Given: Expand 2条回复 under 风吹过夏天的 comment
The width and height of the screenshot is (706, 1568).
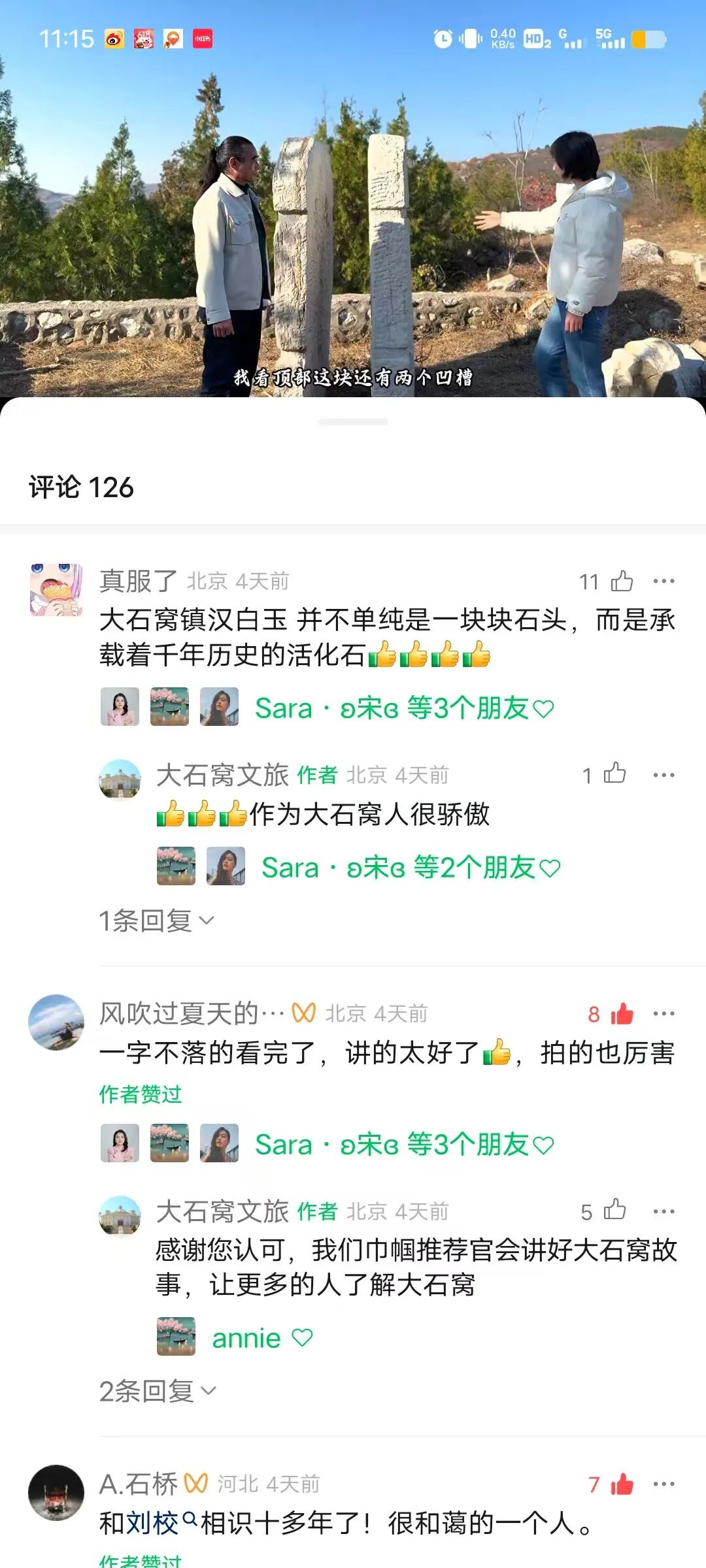Looking at the screenshot, I should pyautogui.click(x=157, y=1391).
